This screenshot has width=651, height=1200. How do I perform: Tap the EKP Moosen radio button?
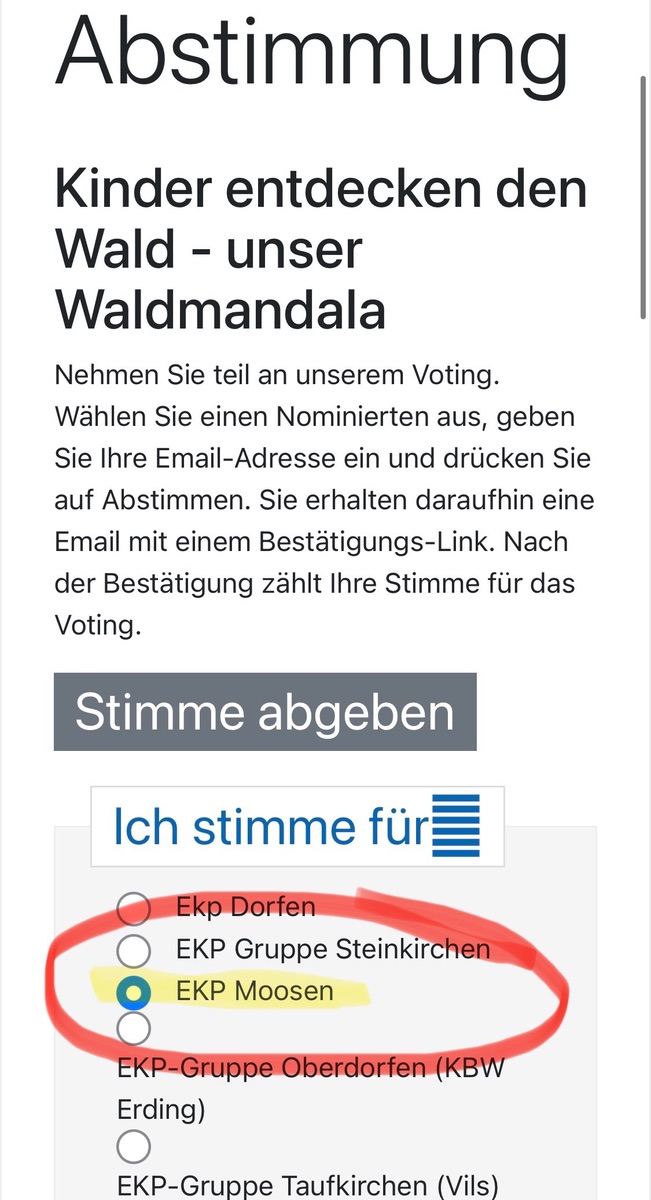tap(134, 991)
